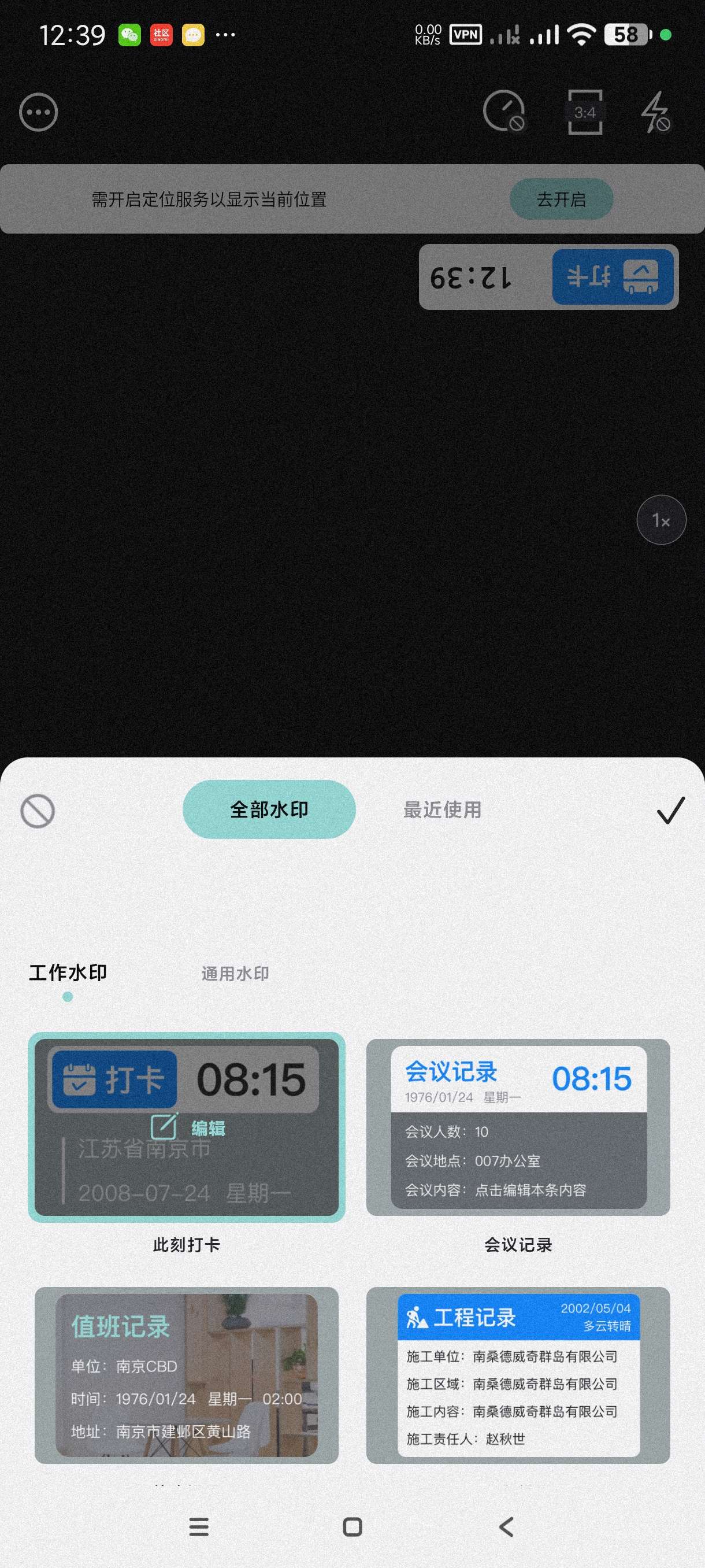Open the timer setting icon
Image resolution: width=705 pixels, height=1568 pixels.
[x=504, y=112]
